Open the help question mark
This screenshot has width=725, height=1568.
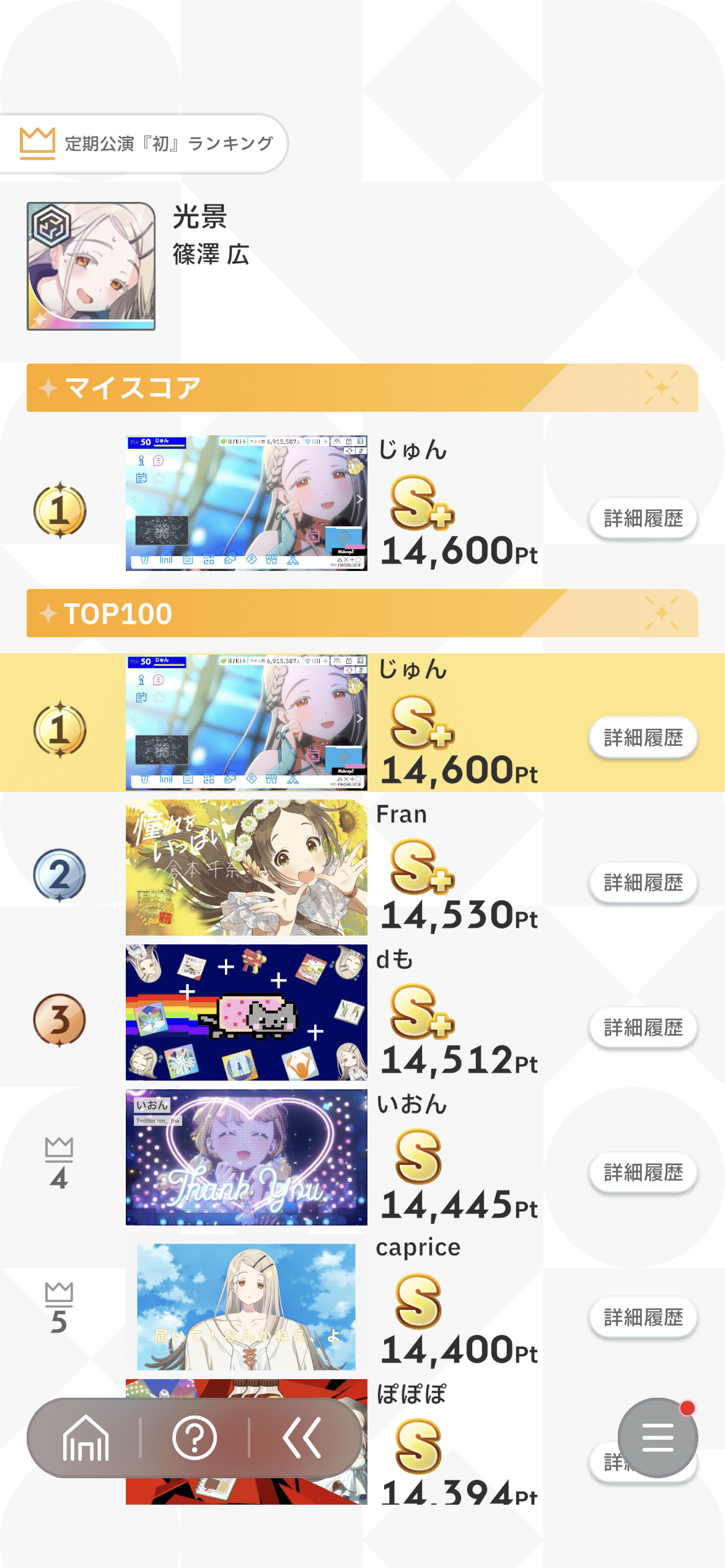pyautogui.click(x=195, y=1438)
